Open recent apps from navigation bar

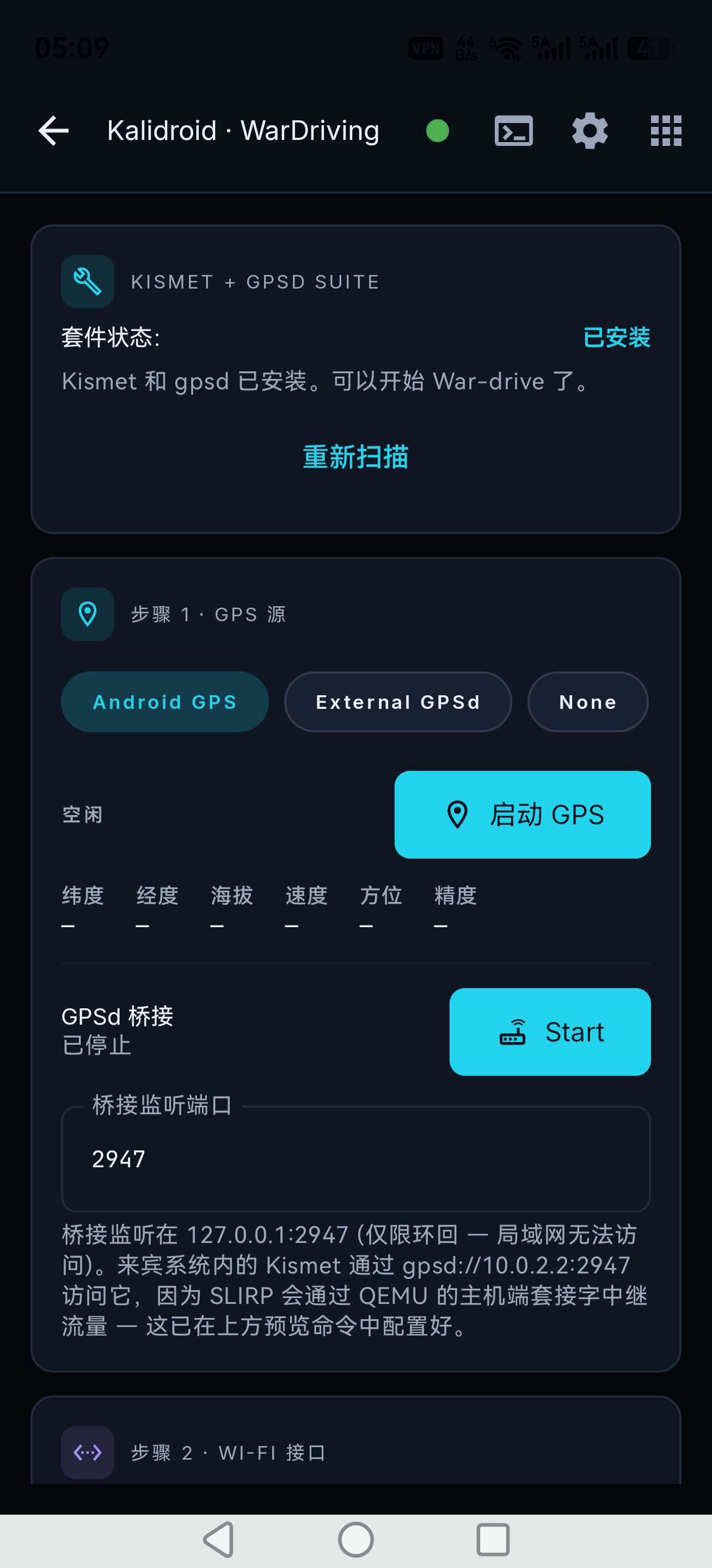[x=492, y=1540]
